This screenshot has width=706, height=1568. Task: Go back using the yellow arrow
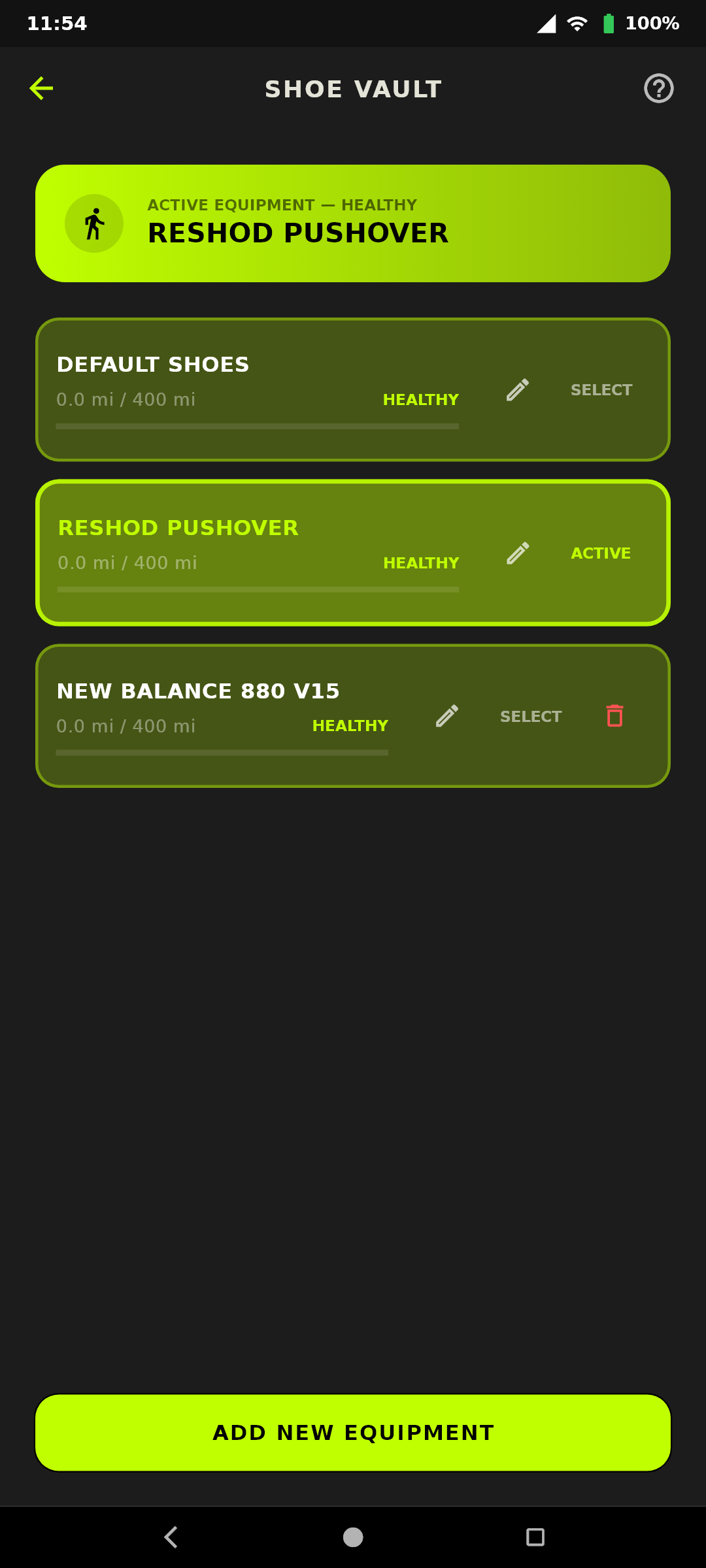coord(41,88)
